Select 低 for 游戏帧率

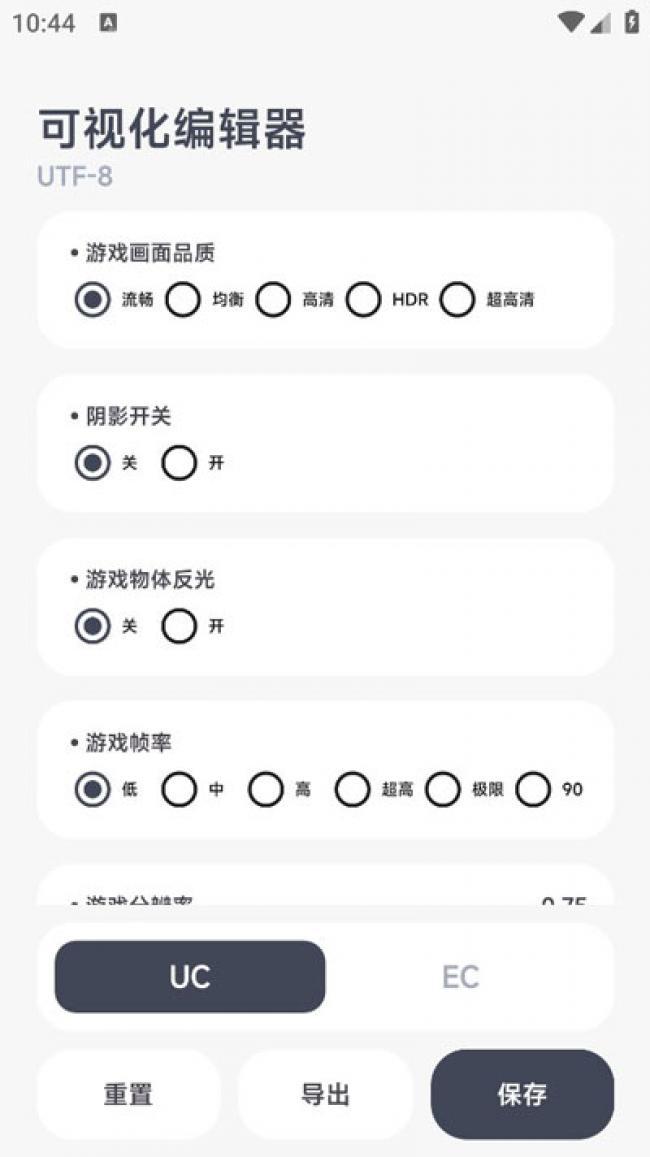click(x=93, y=789)
